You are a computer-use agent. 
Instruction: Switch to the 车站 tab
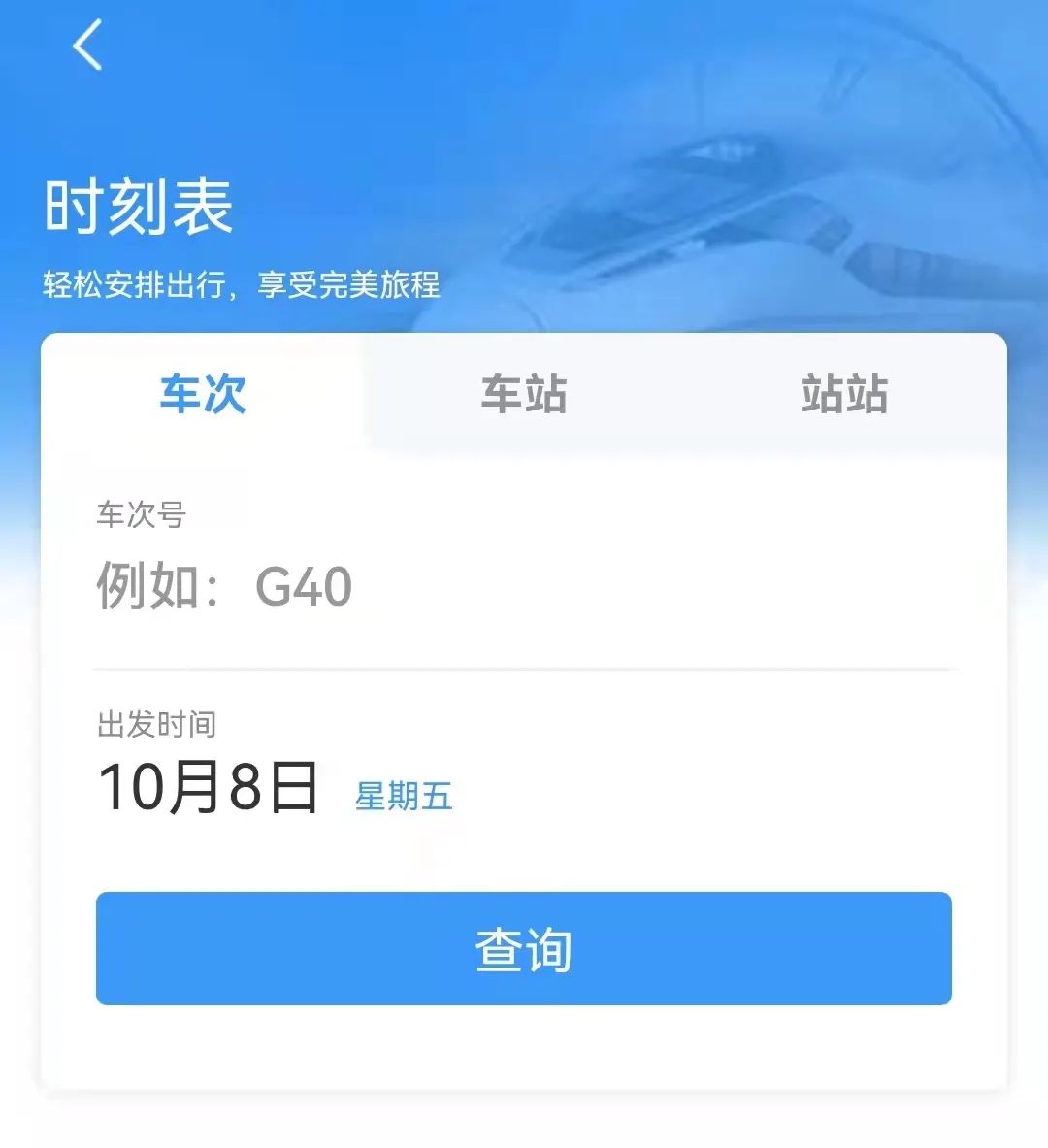pos(524,394)
